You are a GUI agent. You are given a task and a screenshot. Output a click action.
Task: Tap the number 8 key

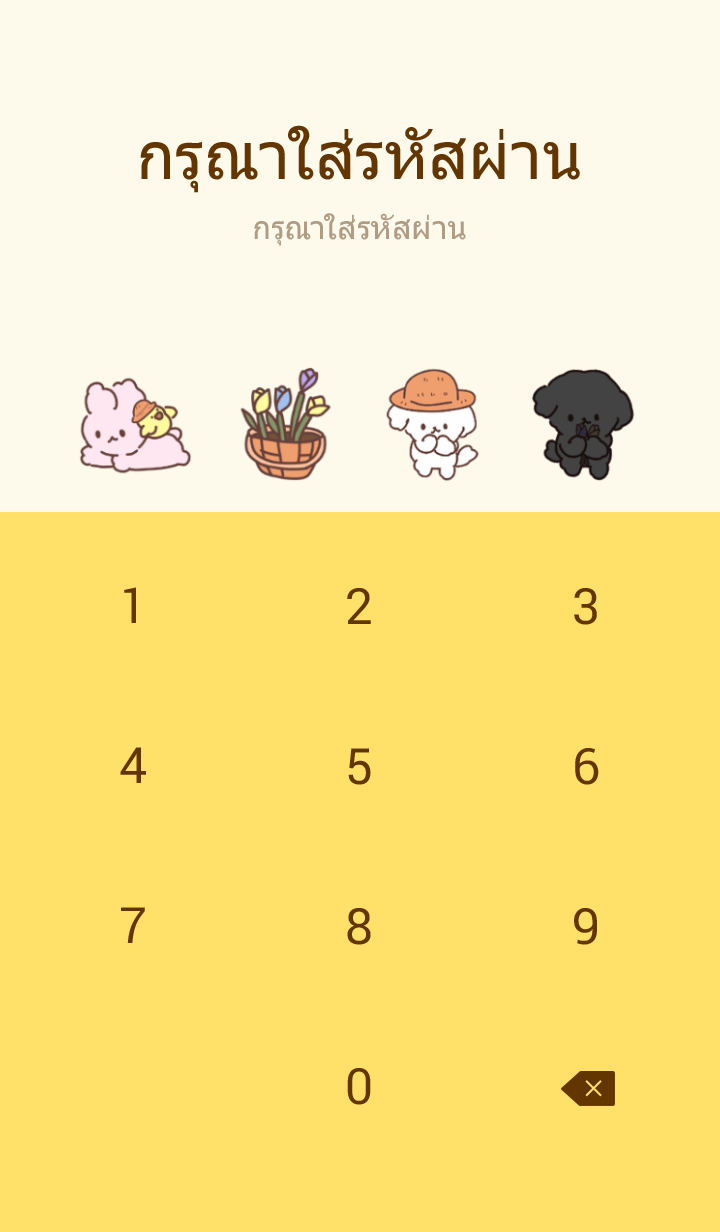359,927
